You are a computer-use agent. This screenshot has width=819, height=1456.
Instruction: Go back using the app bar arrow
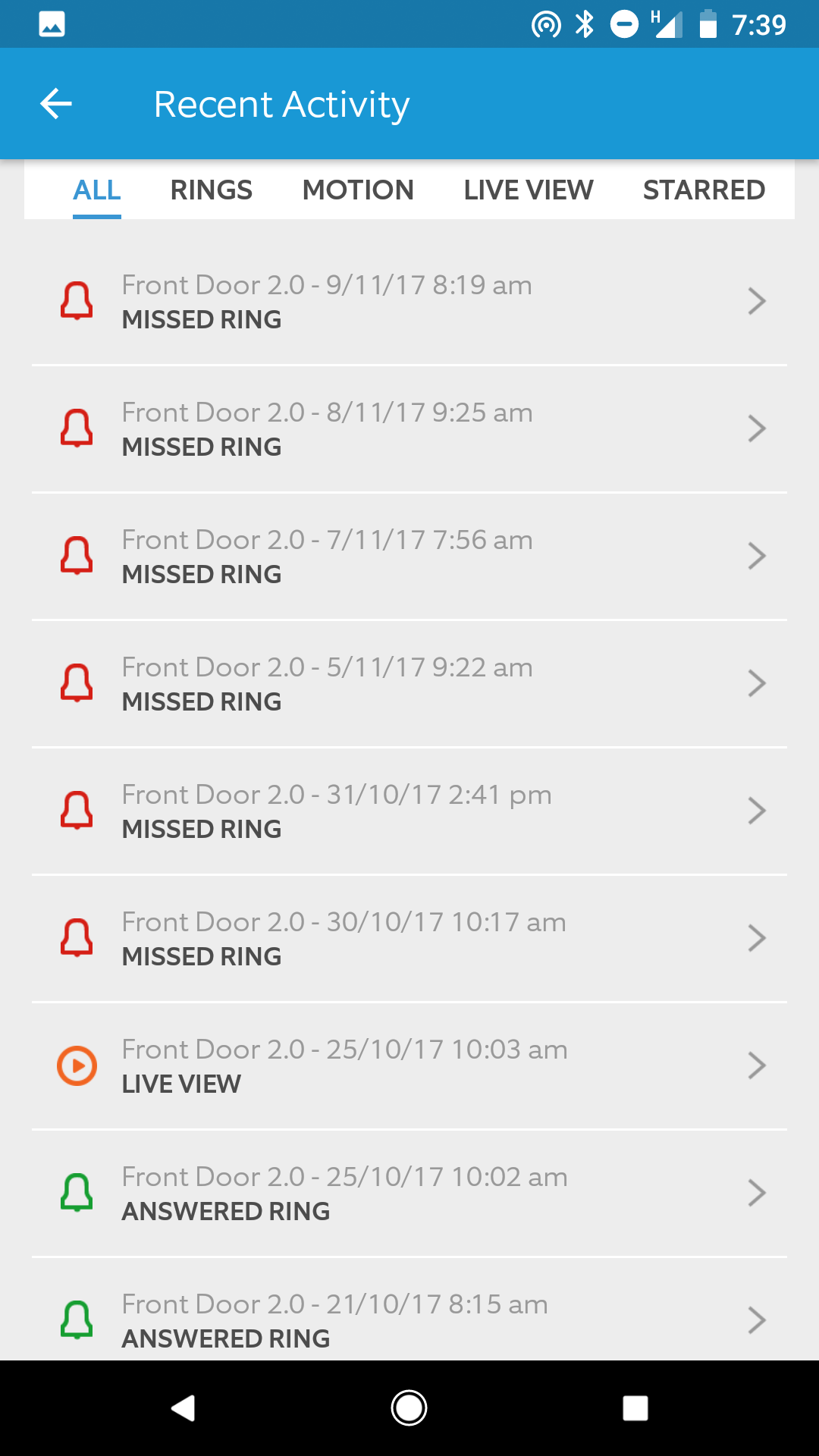55,104
